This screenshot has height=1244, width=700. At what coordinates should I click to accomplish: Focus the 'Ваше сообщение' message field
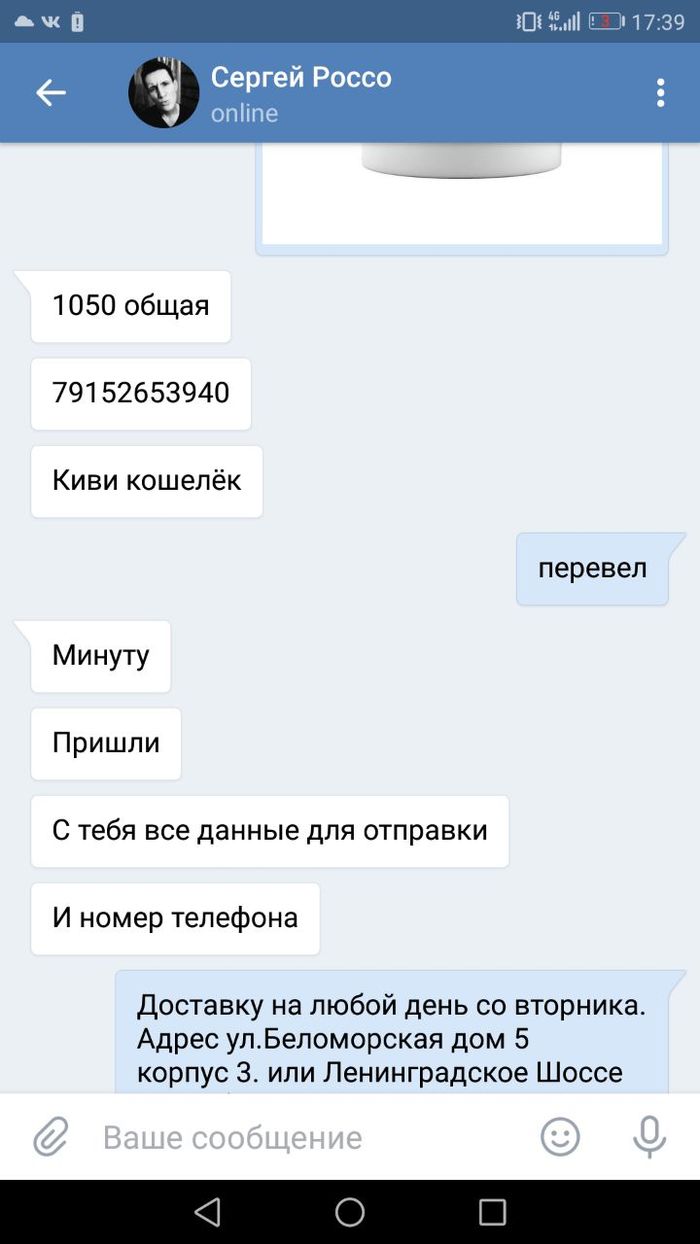[300, 1137]
